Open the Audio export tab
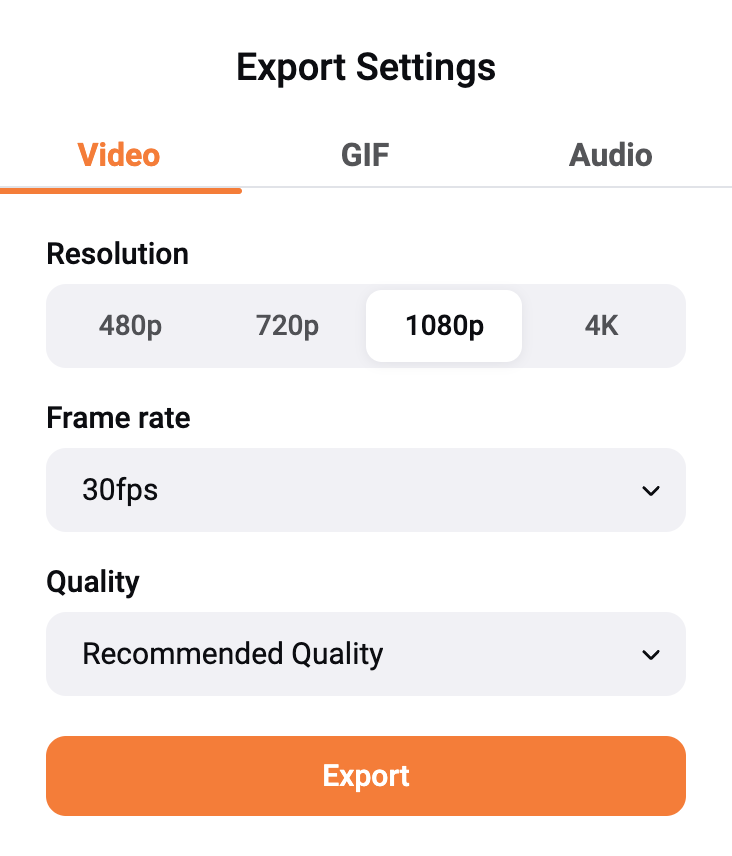 [610, 156]
